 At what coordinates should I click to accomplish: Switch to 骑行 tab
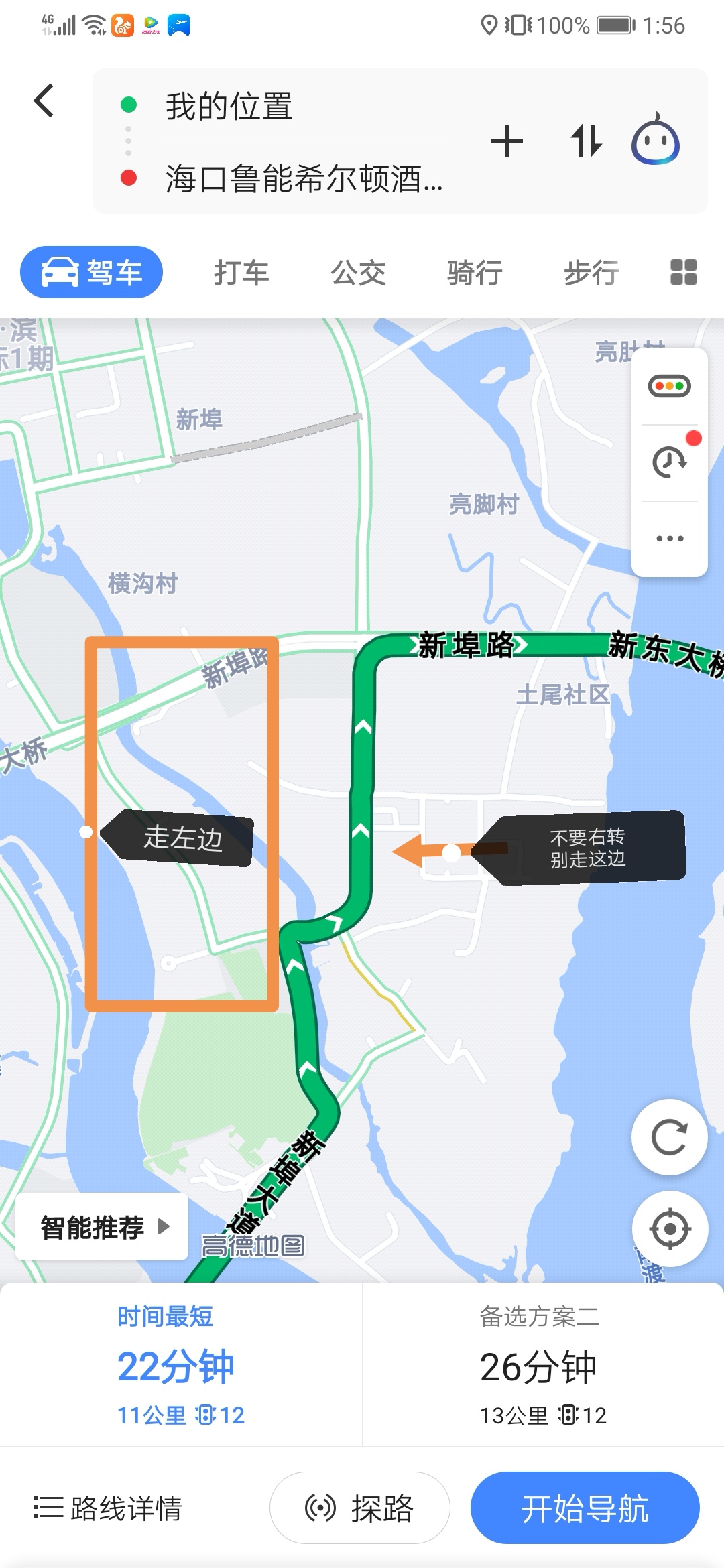pyautogui.click(x=475, y=273)
